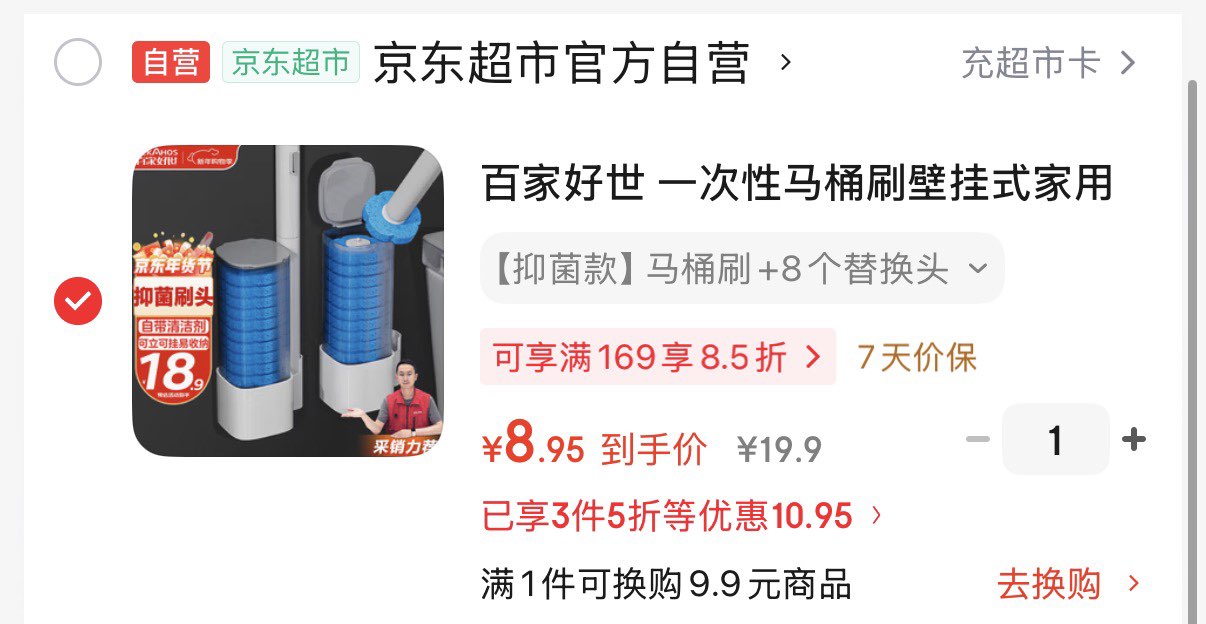
Task: Tap 去换购 to redeem add-on item
Action: [1067, 584]
